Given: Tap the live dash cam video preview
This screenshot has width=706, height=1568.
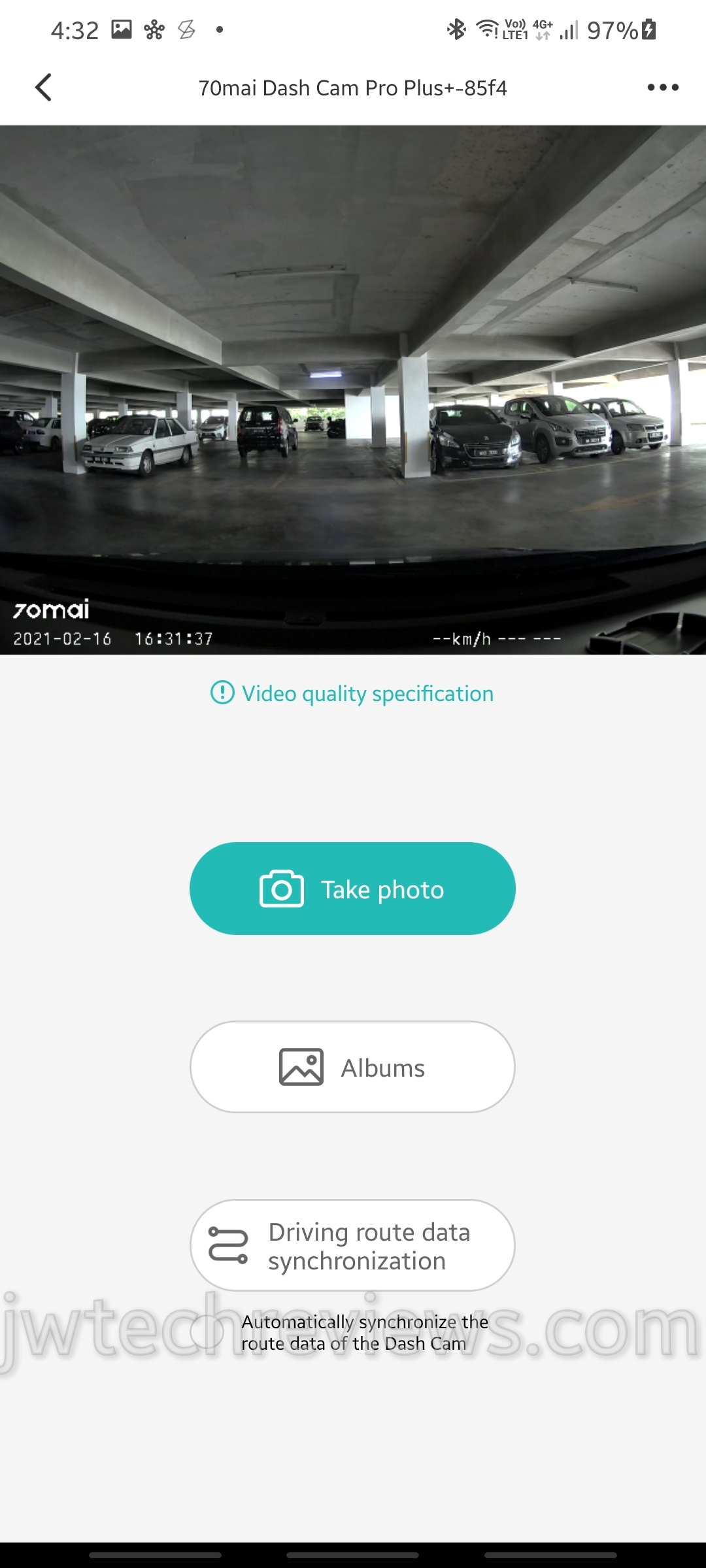Looking at the screenshot, I should click(353, 389).
